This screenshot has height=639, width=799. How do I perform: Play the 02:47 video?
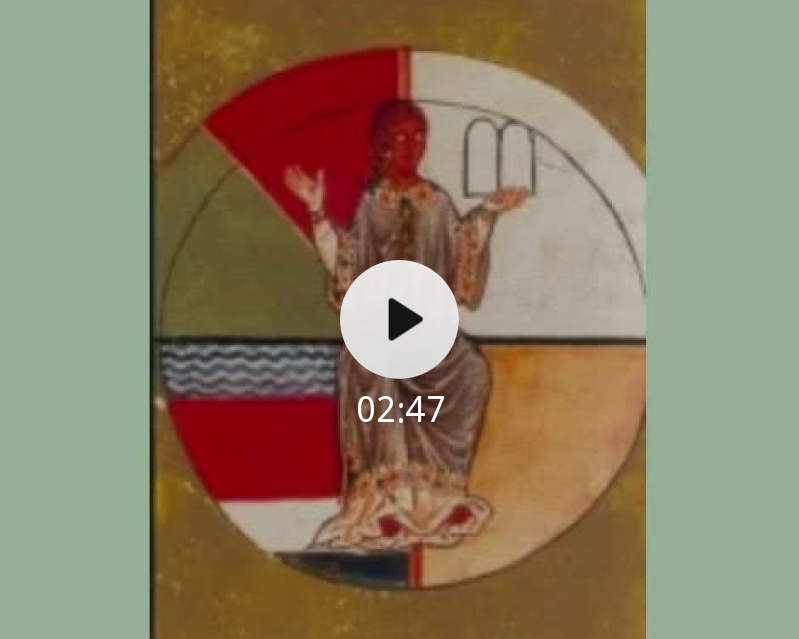pos(399,319)
